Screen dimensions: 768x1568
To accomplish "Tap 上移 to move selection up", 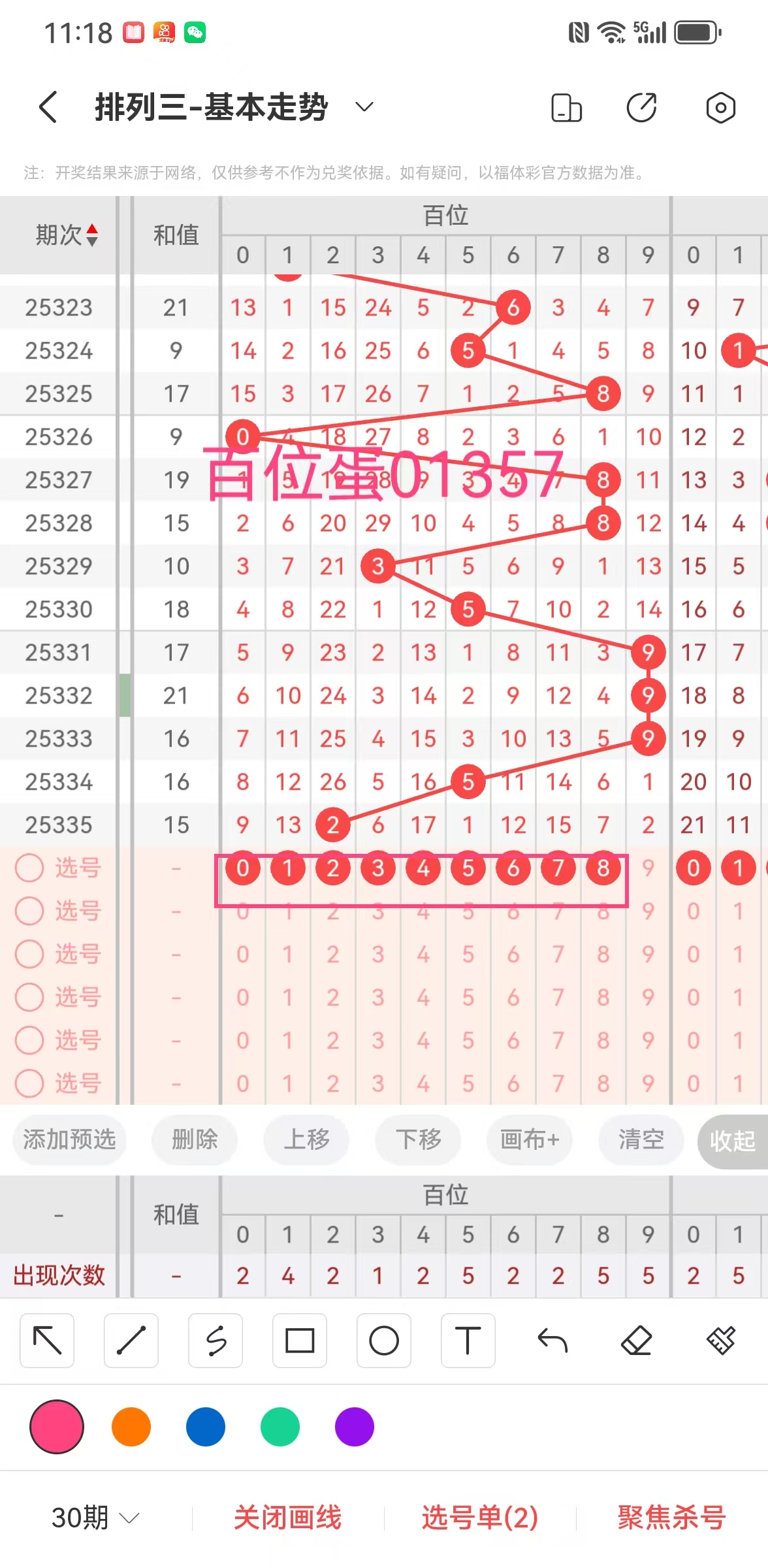I will (x=306, y=1140).
